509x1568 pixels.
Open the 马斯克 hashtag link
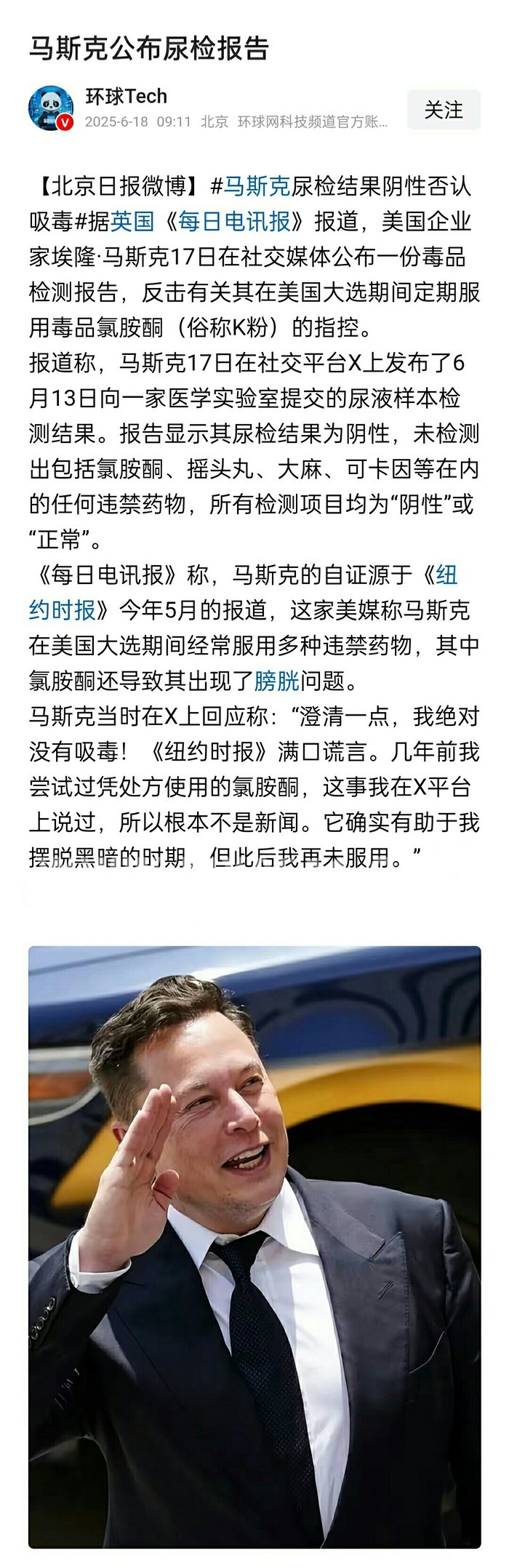click(x=257, y=186)
